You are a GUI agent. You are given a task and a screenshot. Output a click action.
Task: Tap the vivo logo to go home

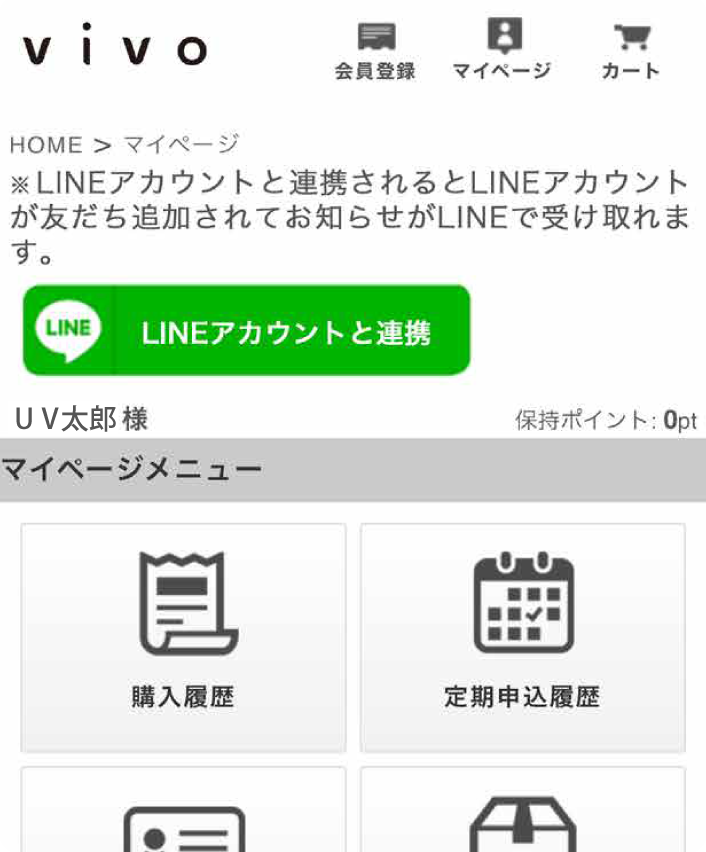115,47
